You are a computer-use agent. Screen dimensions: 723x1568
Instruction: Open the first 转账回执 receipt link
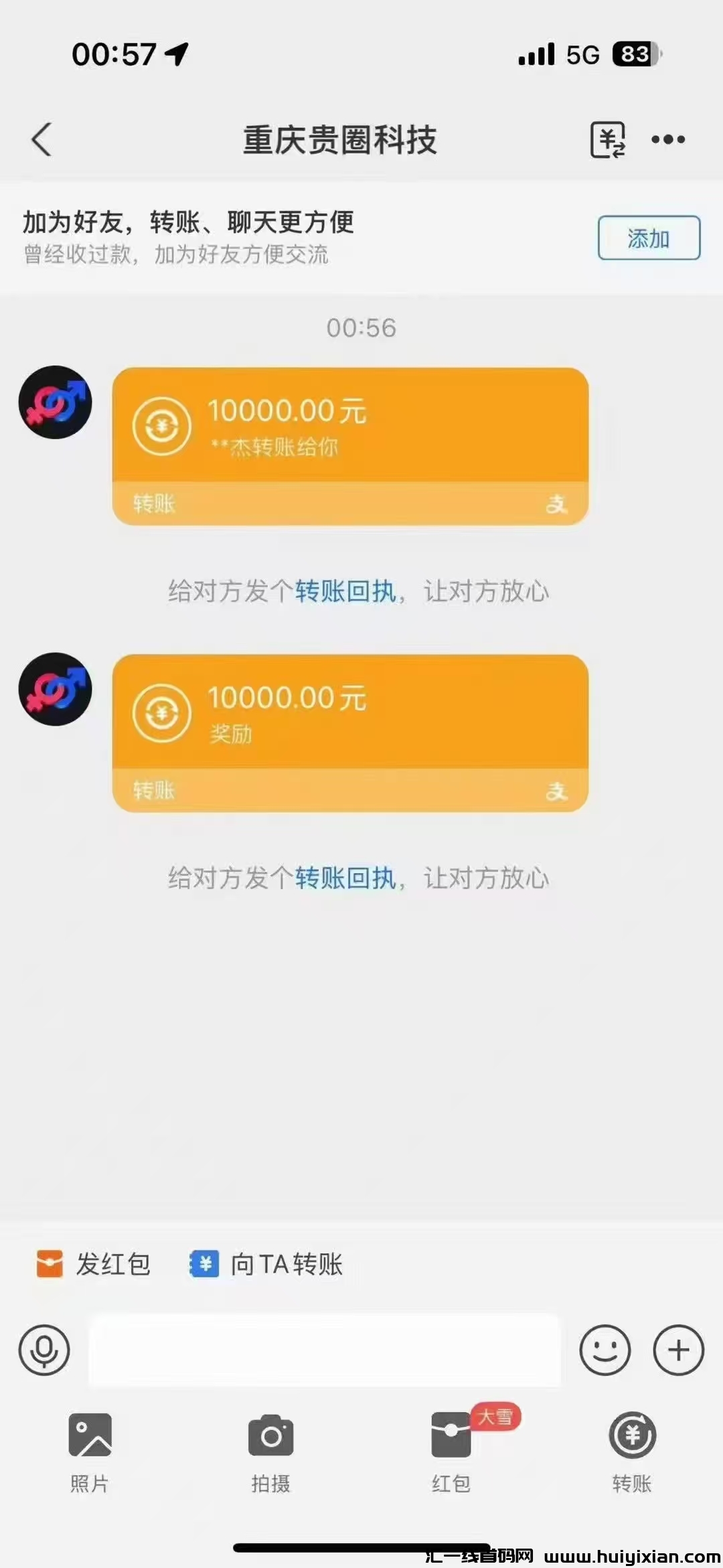pyautogui.click(x=345, y=591)
